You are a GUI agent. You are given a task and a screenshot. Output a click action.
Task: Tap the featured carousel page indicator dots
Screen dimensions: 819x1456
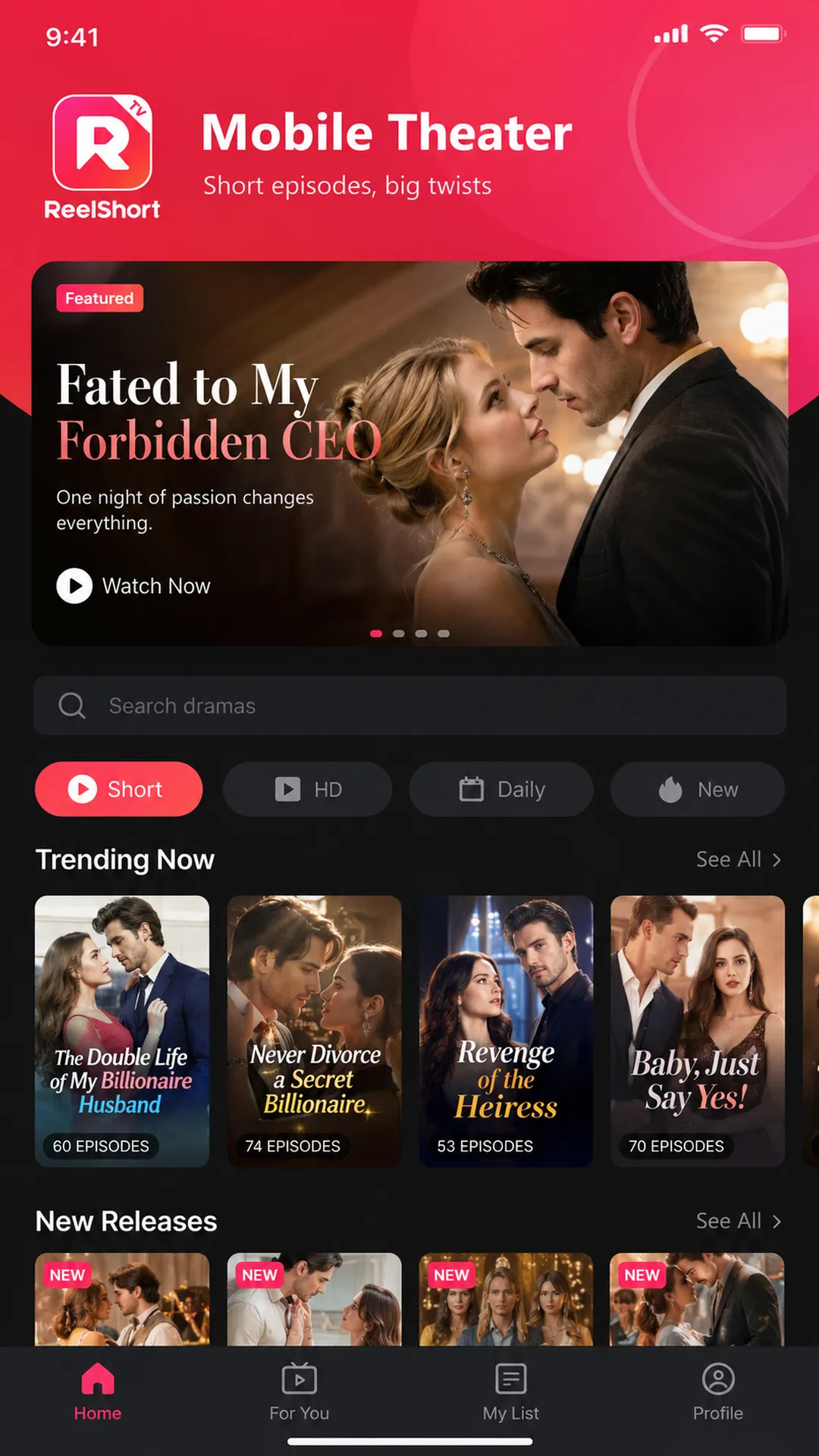(x=409, y=633)
